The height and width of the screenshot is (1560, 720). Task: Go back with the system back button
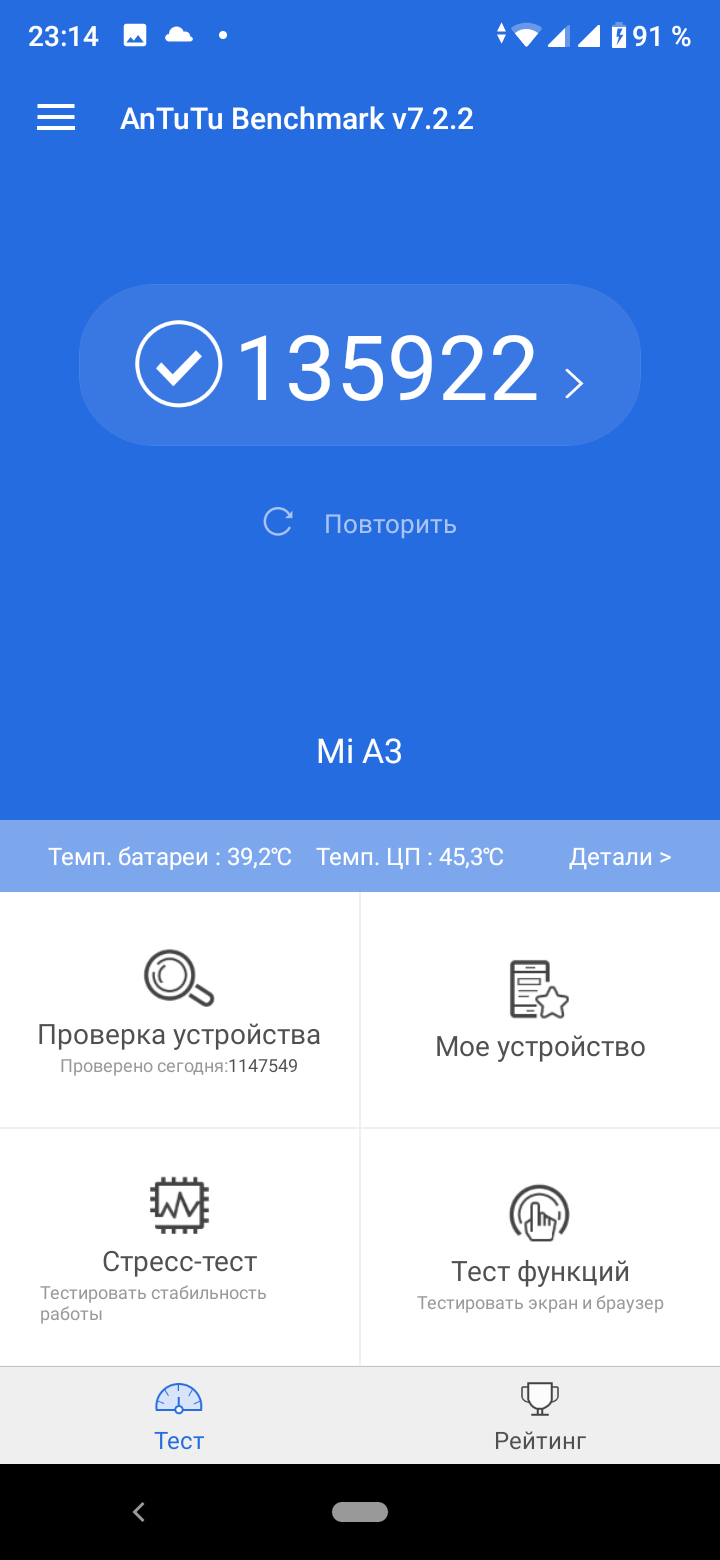(139, 1512)
